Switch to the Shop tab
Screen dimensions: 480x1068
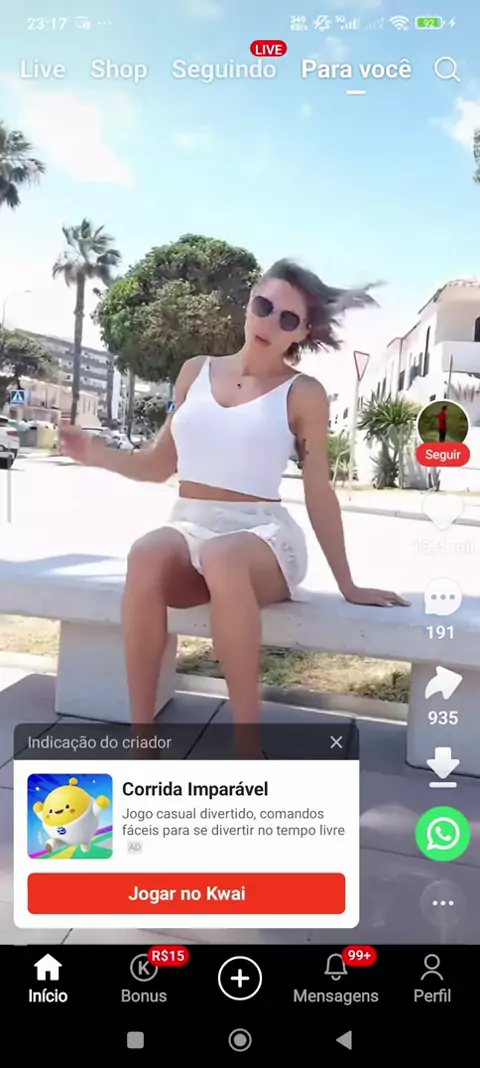coord(118,69)
